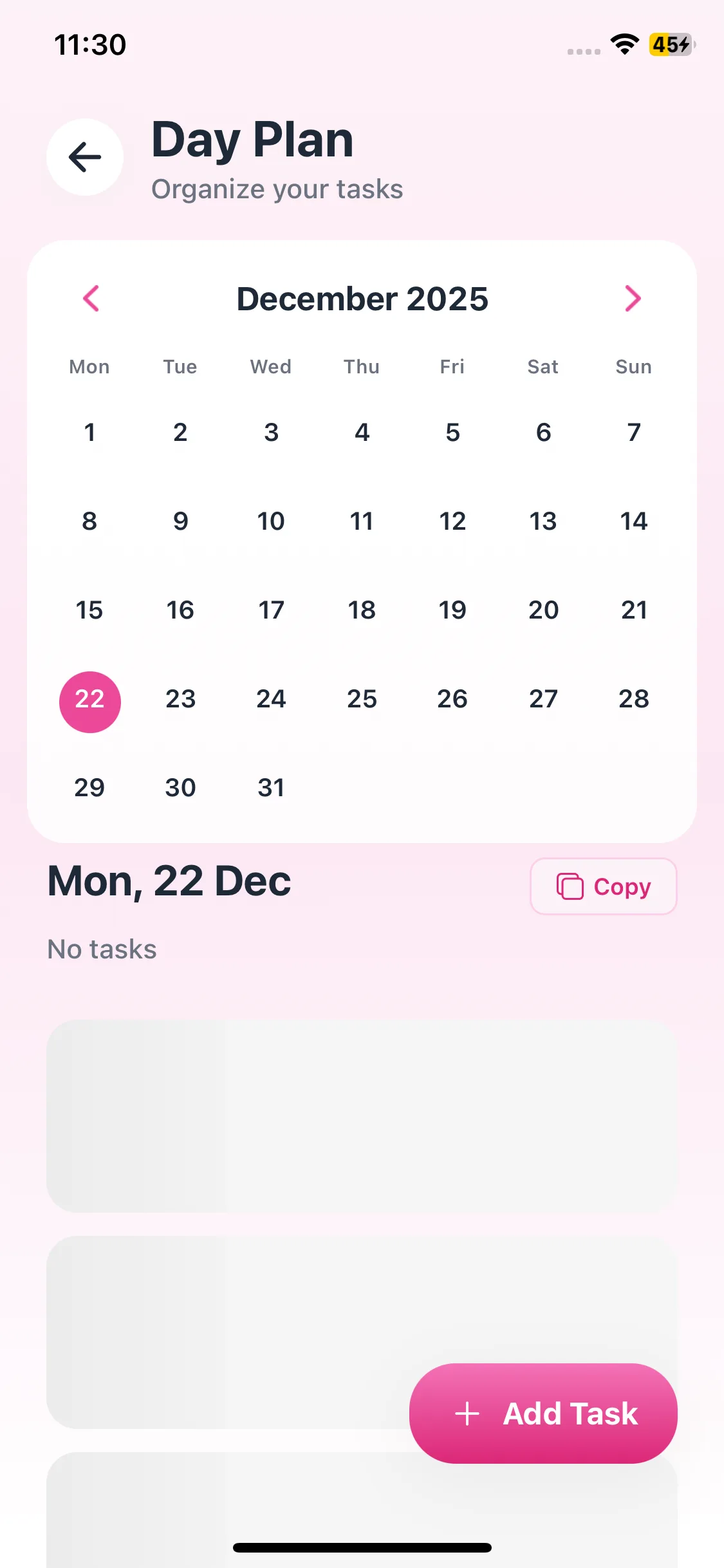Select day 18 of December
Viewport: 724px width, 1568px height.
point(362,610)
